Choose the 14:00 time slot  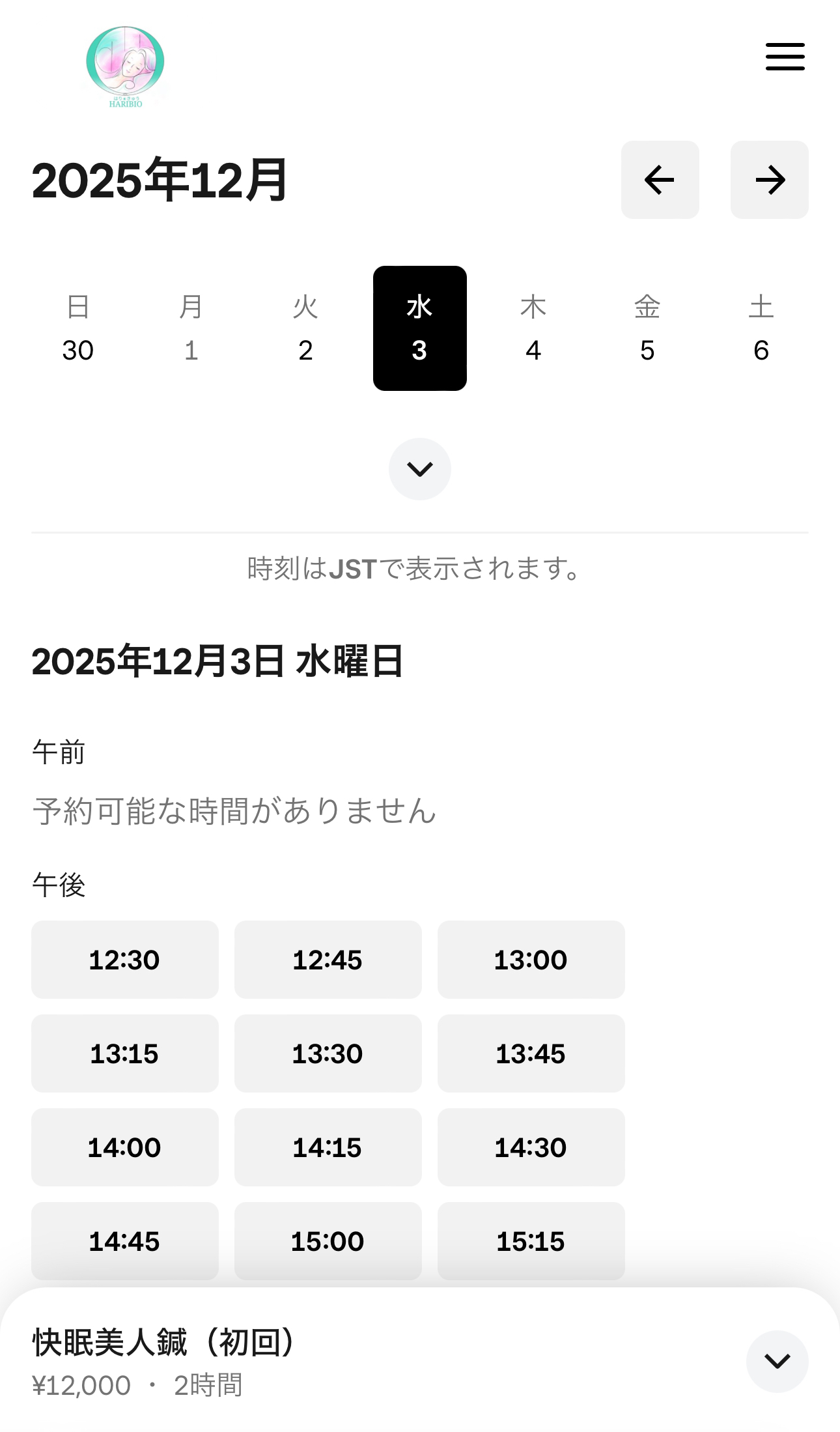125,1147
